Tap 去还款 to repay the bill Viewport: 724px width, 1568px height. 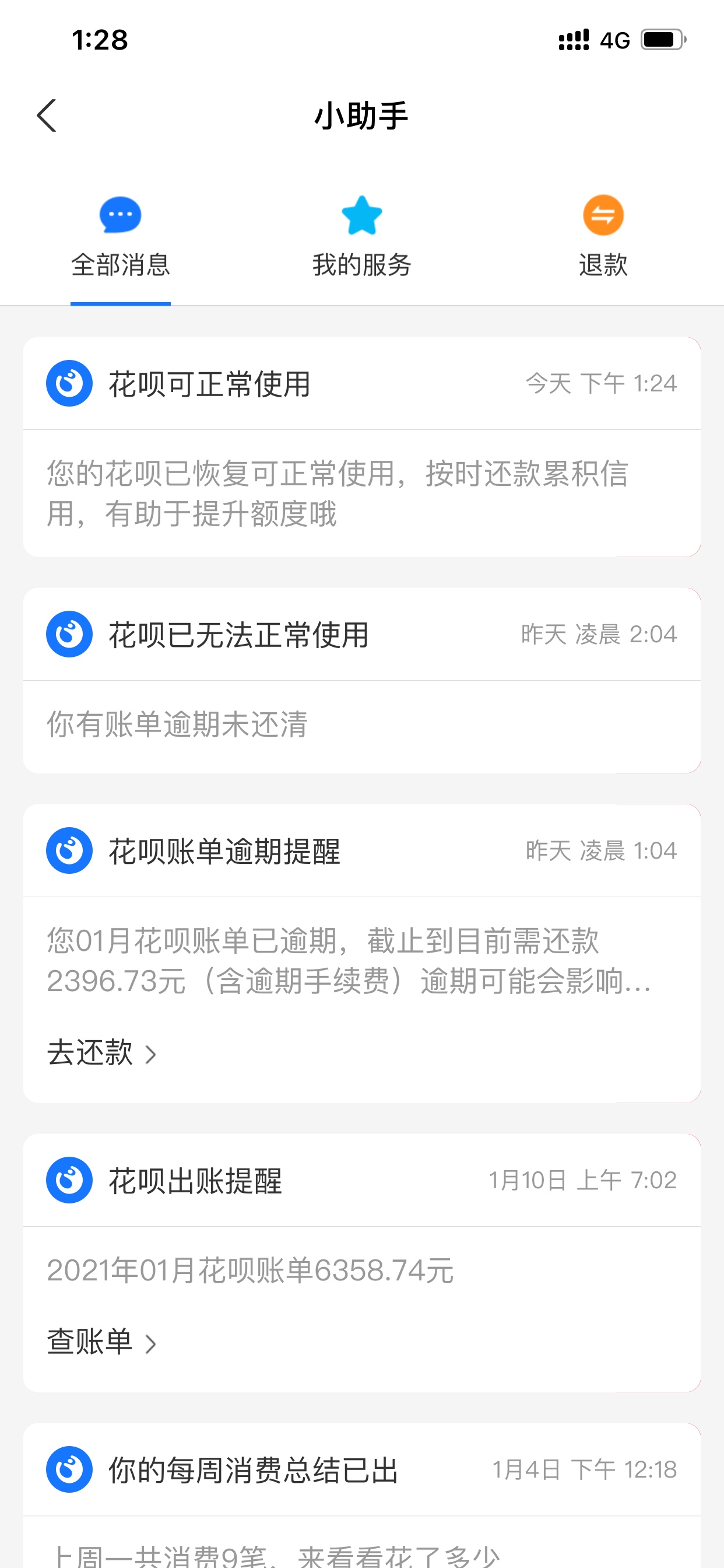(101, 1052)
